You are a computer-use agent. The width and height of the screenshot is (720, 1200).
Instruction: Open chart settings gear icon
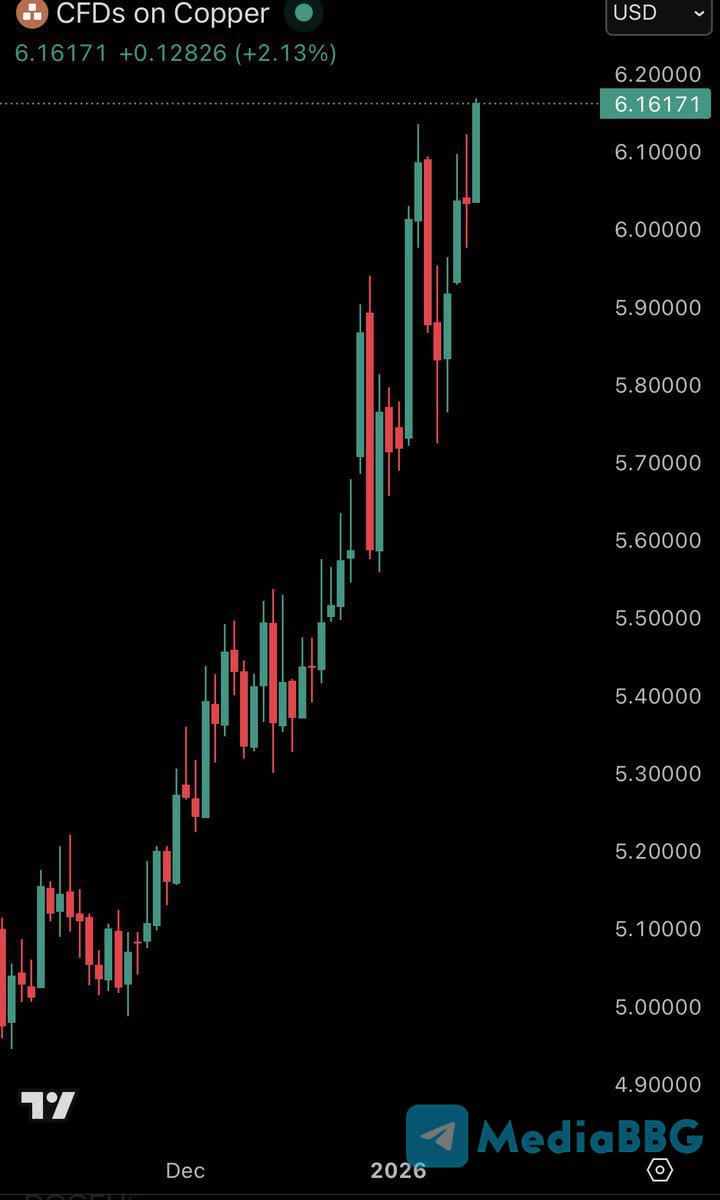[660, 1169]
